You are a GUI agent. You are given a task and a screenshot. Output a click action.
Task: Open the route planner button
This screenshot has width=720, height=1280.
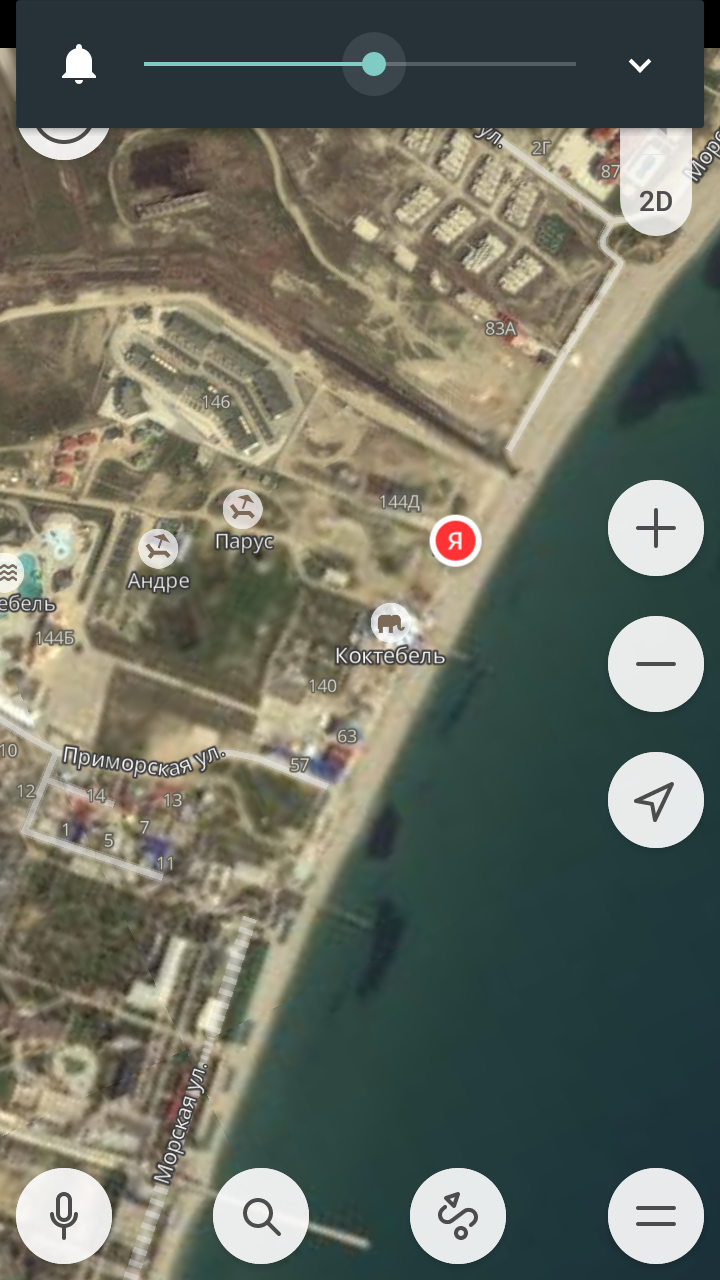[x=458, y=1216]
